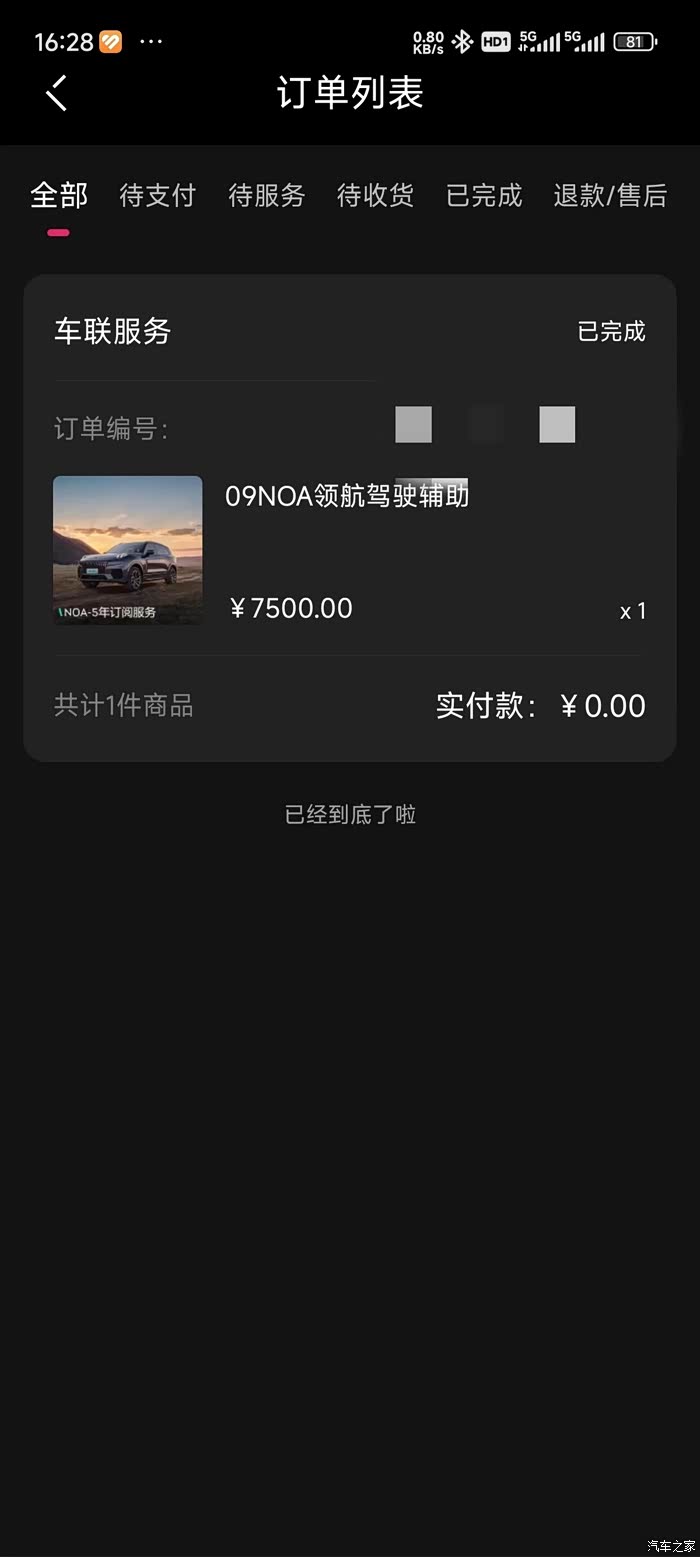700x1557 pixels.
Task: Open the 待收货 tab
Action: point(375,195)
